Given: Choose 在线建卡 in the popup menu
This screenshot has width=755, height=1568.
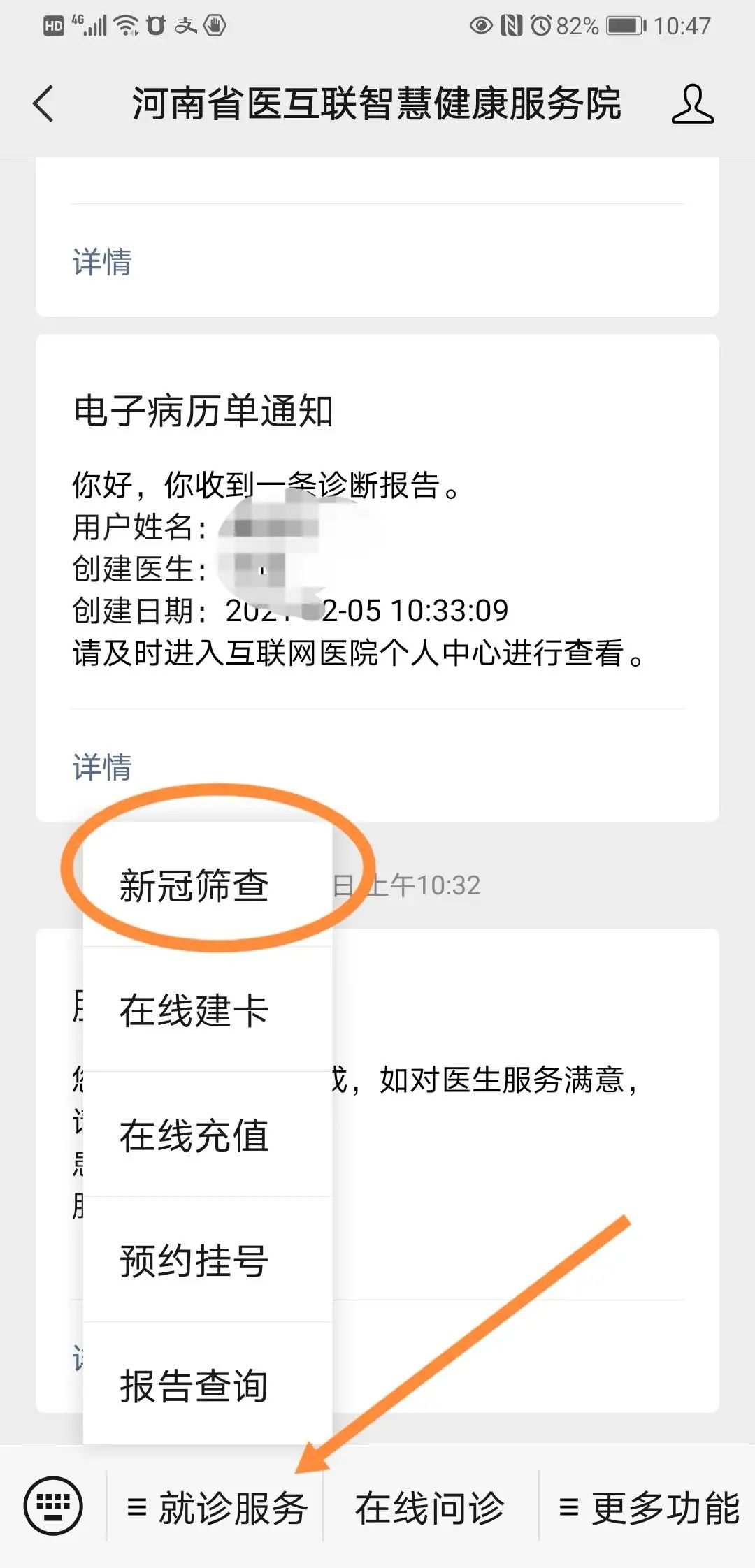Looking at the screenshot, I should (194, 1010).
